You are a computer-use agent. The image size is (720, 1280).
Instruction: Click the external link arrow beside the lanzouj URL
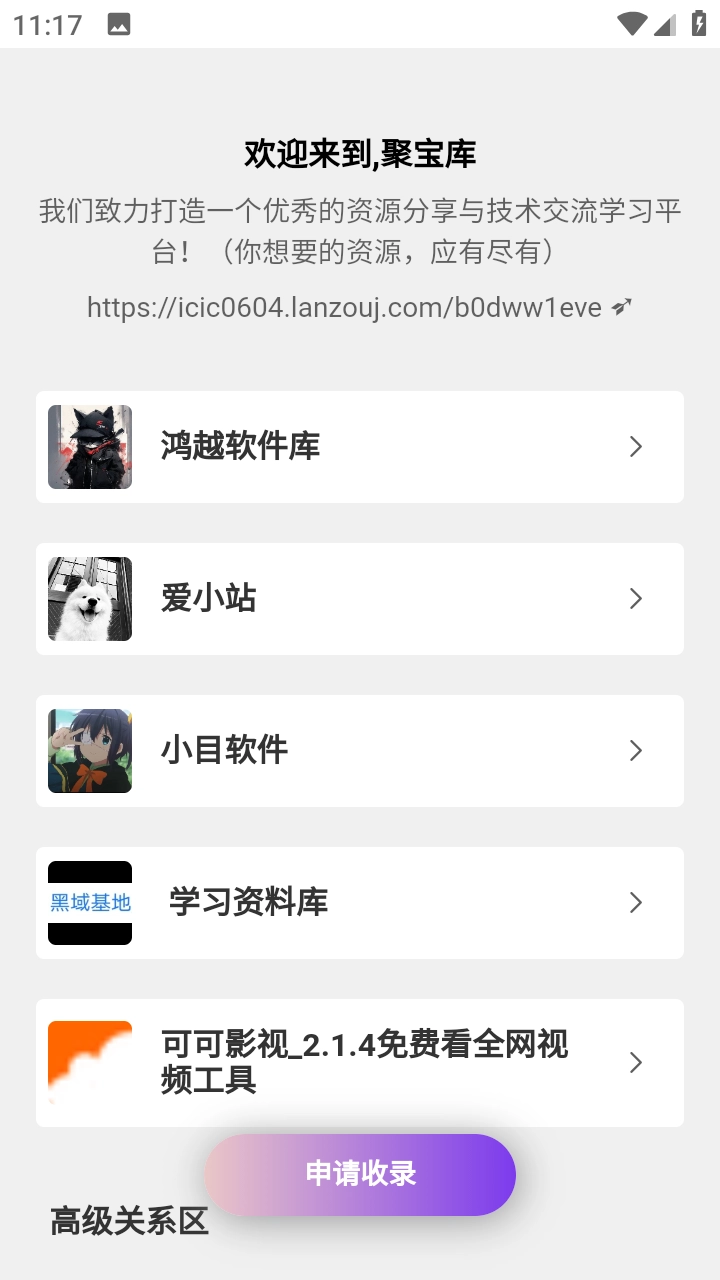pos(622,306)
